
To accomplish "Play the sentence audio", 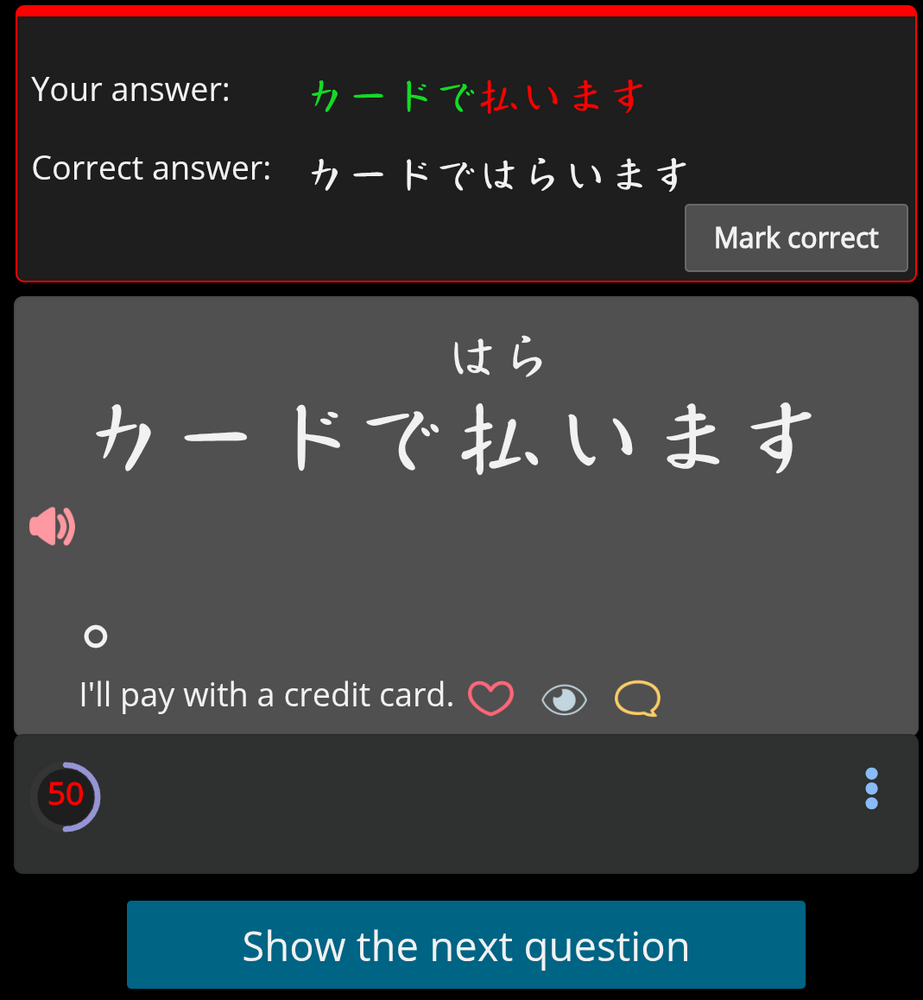I will pos(53,526).
